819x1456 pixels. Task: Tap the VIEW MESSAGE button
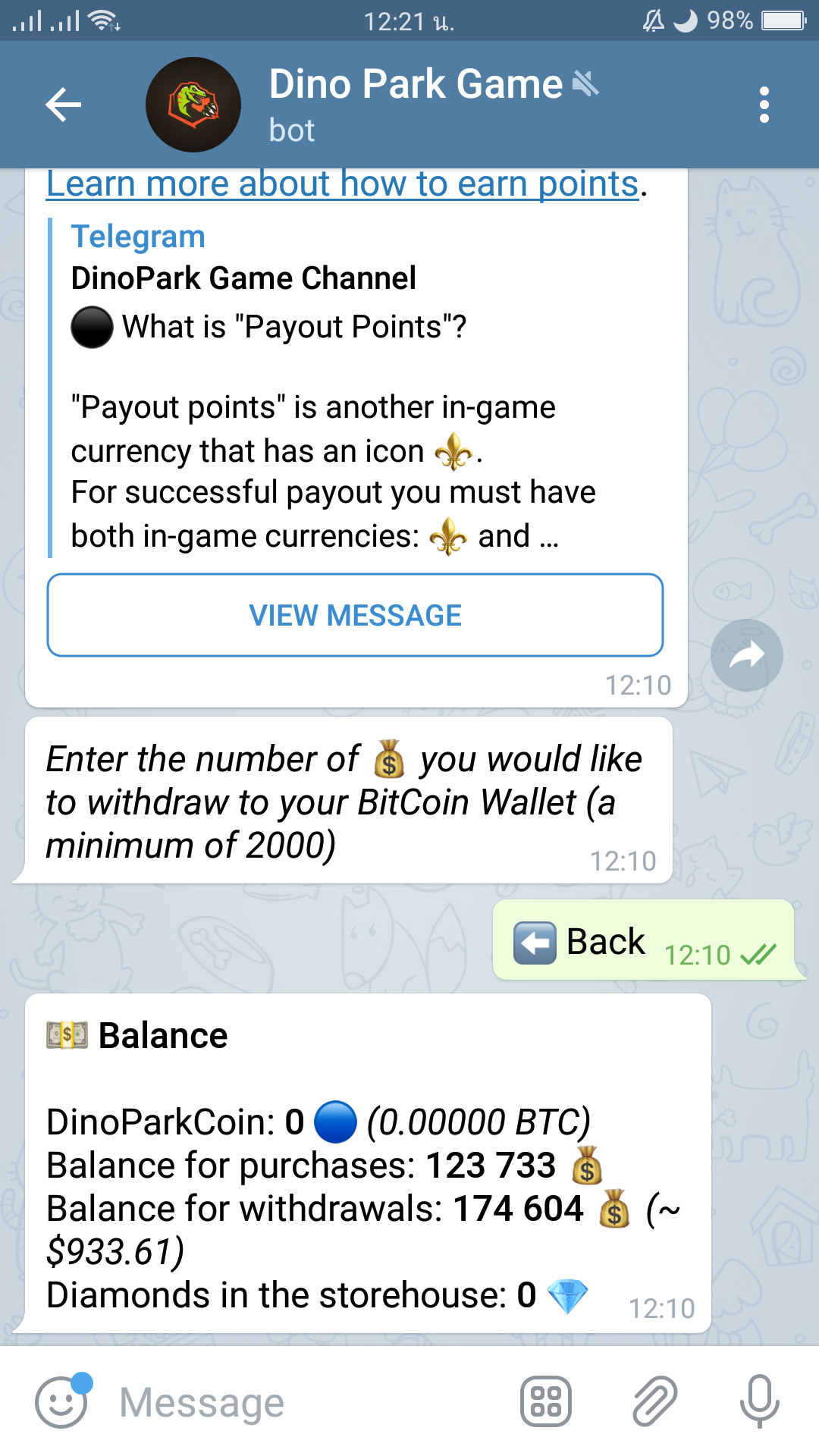355,615
